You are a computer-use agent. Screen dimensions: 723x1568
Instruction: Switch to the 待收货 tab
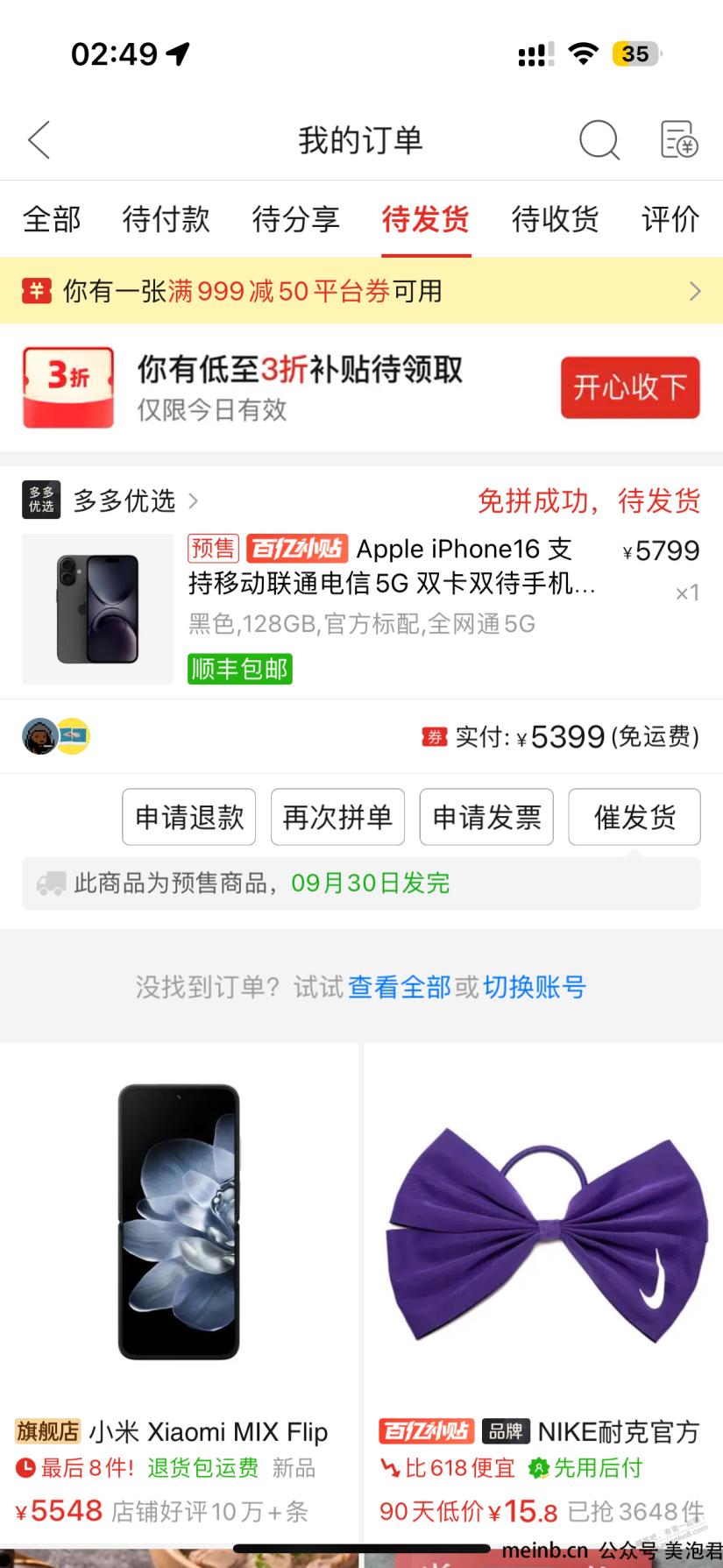coord(556,219)
